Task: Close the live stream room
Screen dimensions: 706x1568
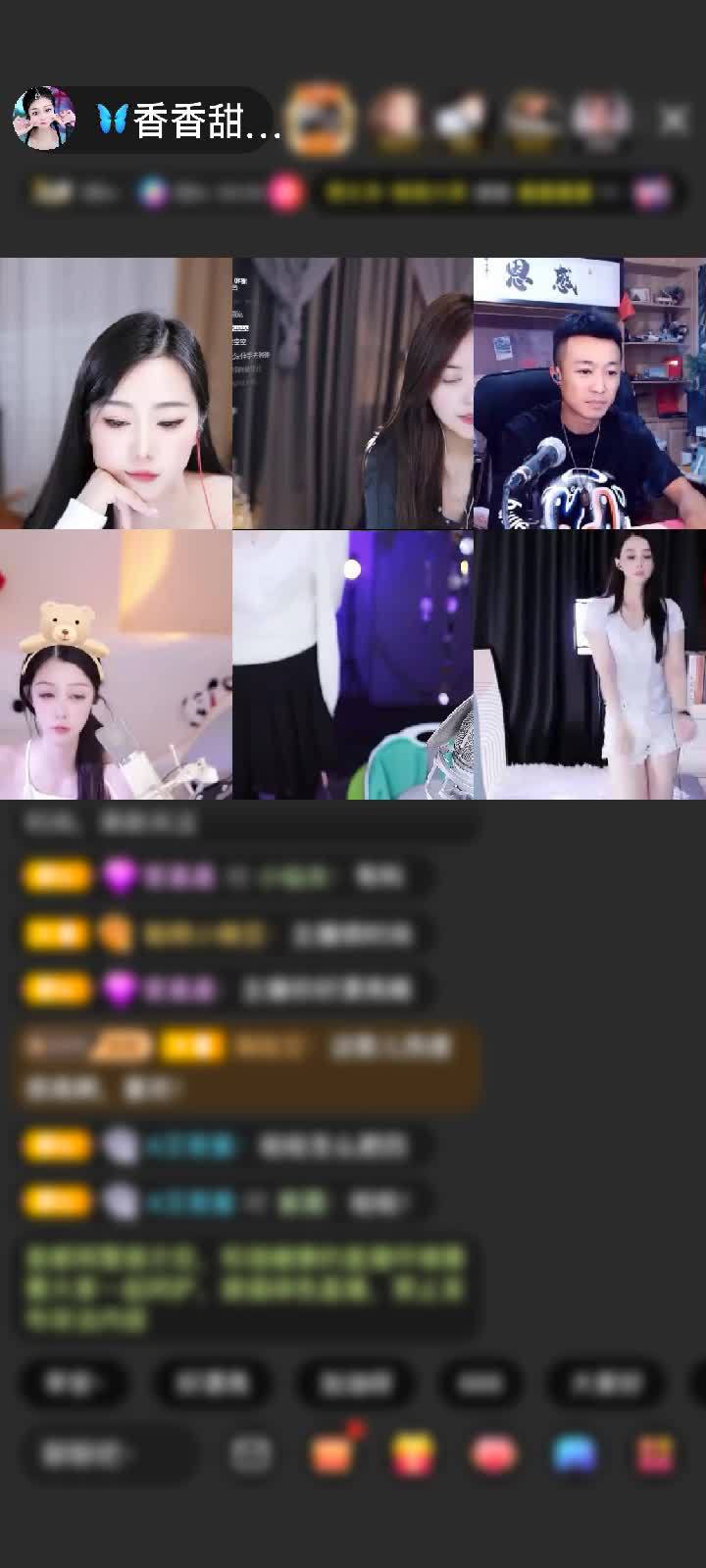Action: click(x=674, y=120)
